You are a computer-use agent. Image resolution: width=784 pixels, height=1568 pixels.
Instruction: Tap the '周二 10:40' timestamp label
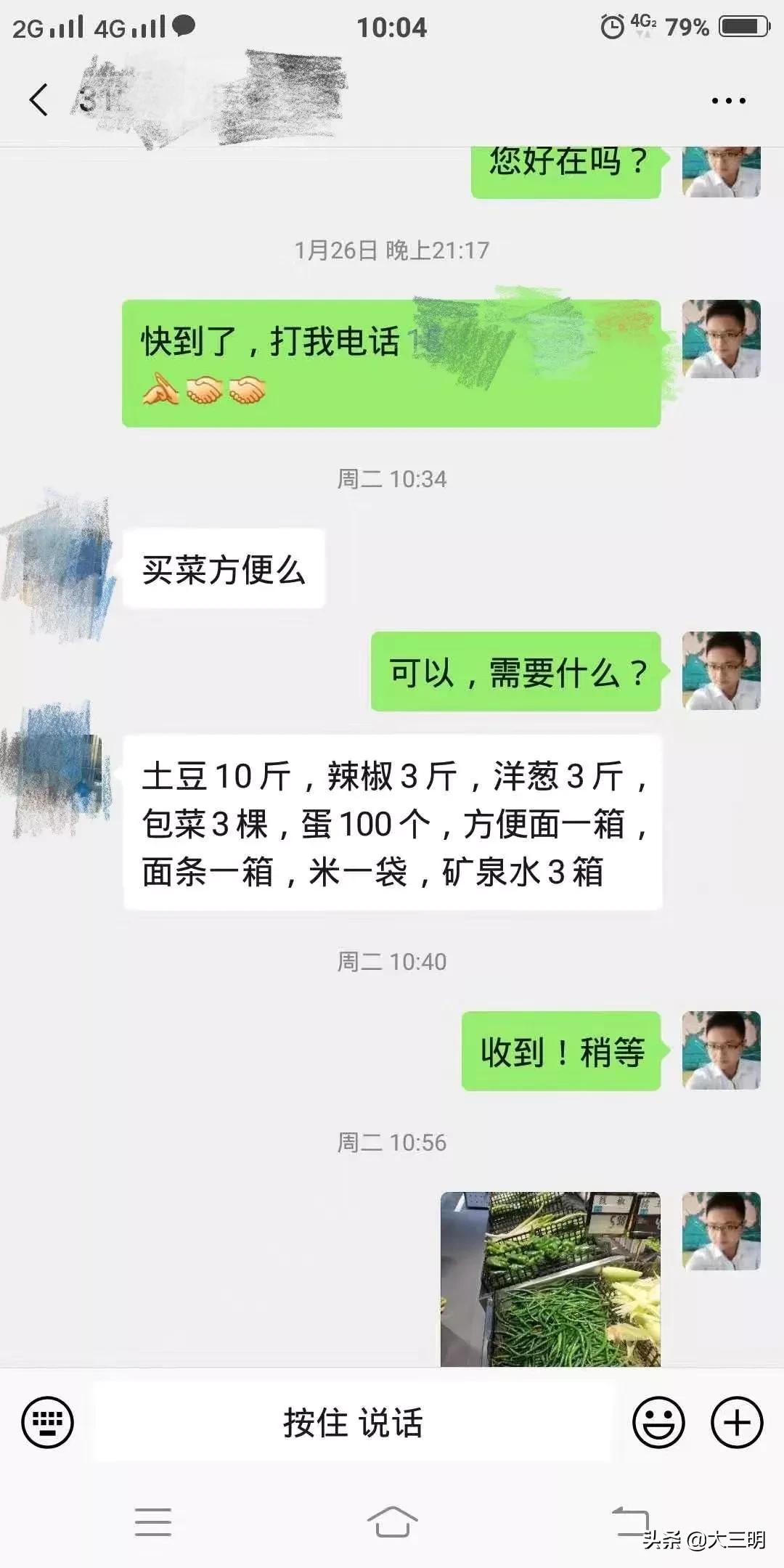(392, 962)
